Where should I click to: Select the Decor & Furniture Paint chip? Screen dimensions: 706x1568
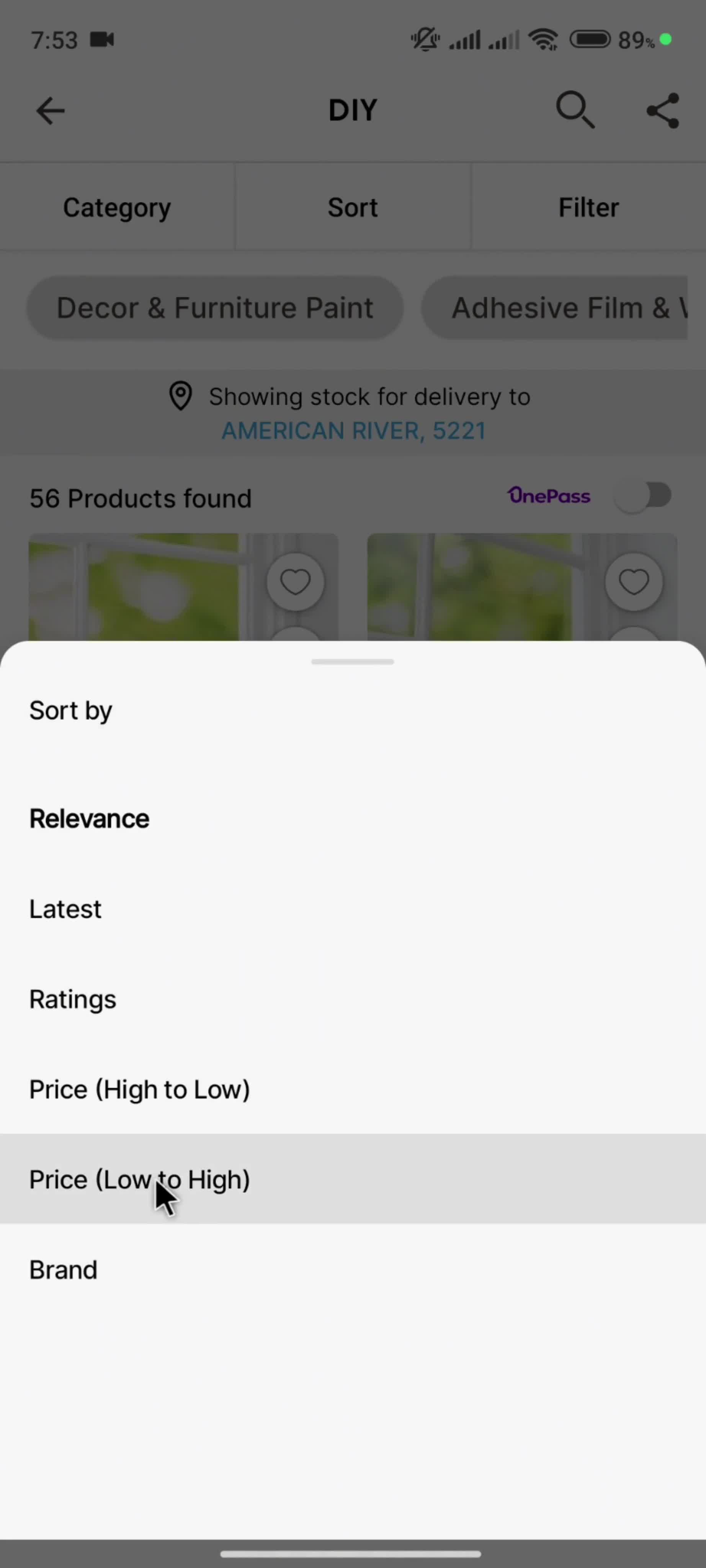214,308
